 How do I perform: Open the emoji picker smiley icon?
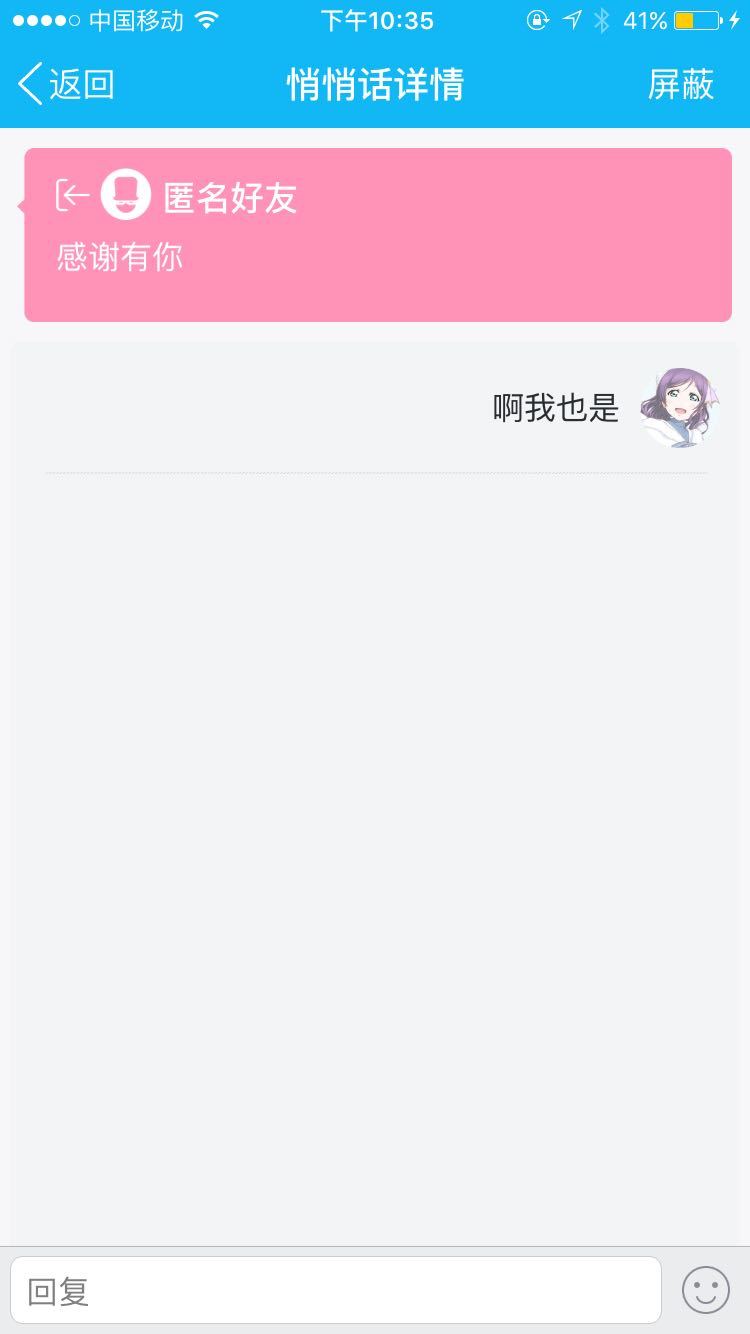point(706,1290)
